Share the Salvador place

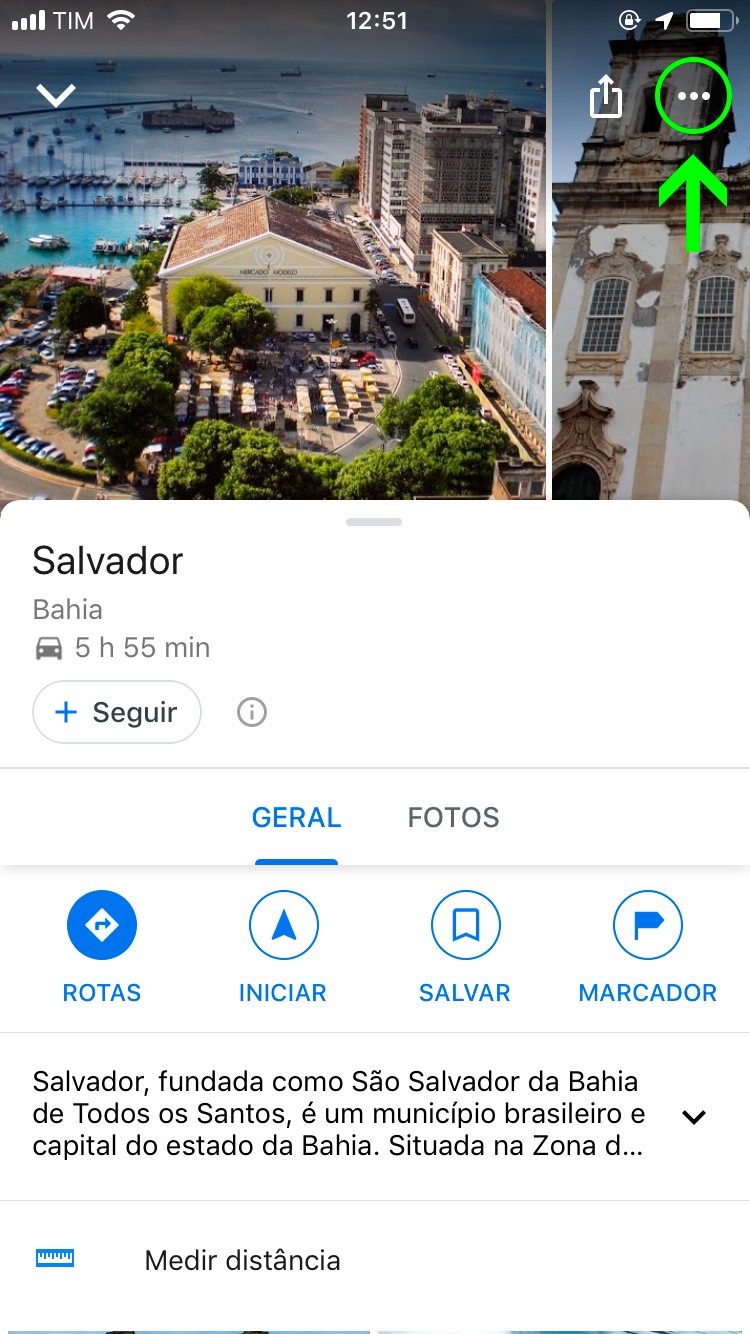(606, 97)
